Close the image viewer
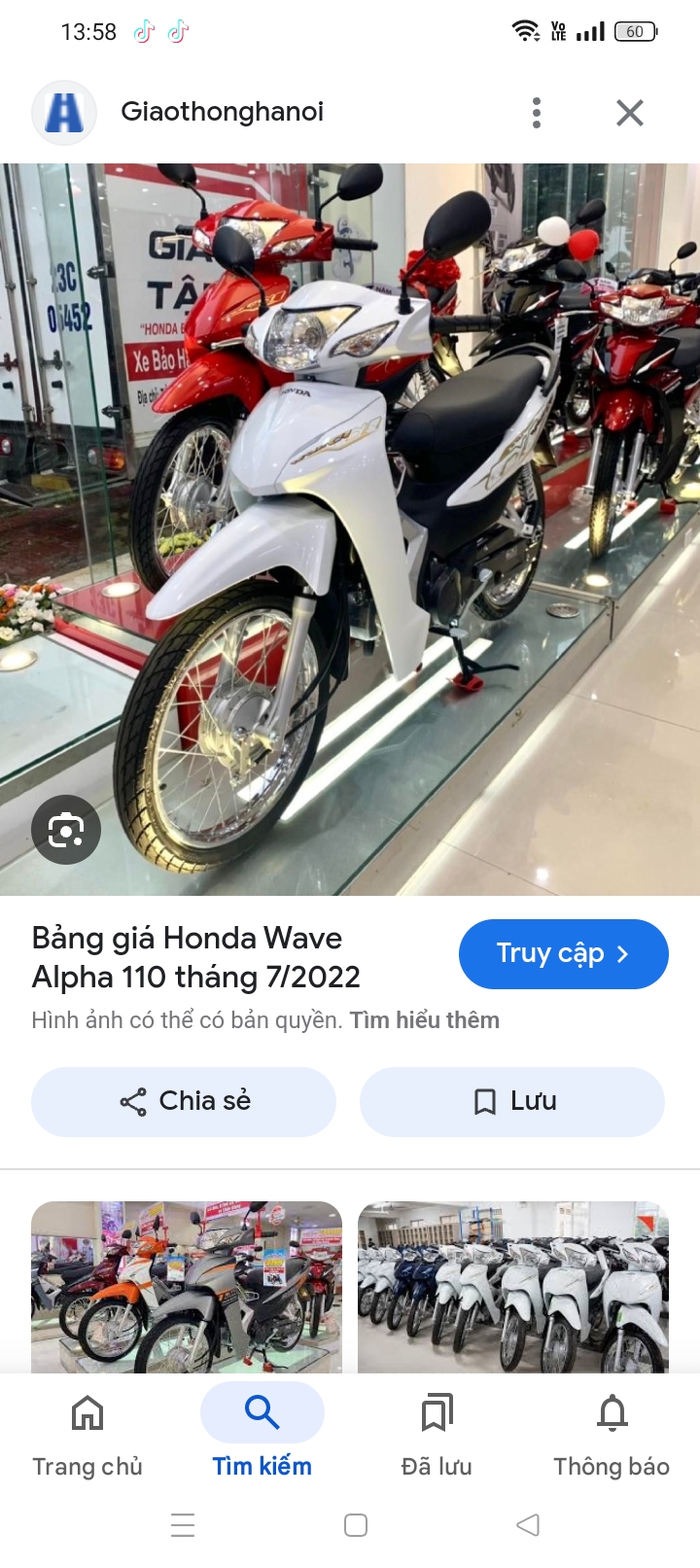700x1568 pixels. coord(630,113)
